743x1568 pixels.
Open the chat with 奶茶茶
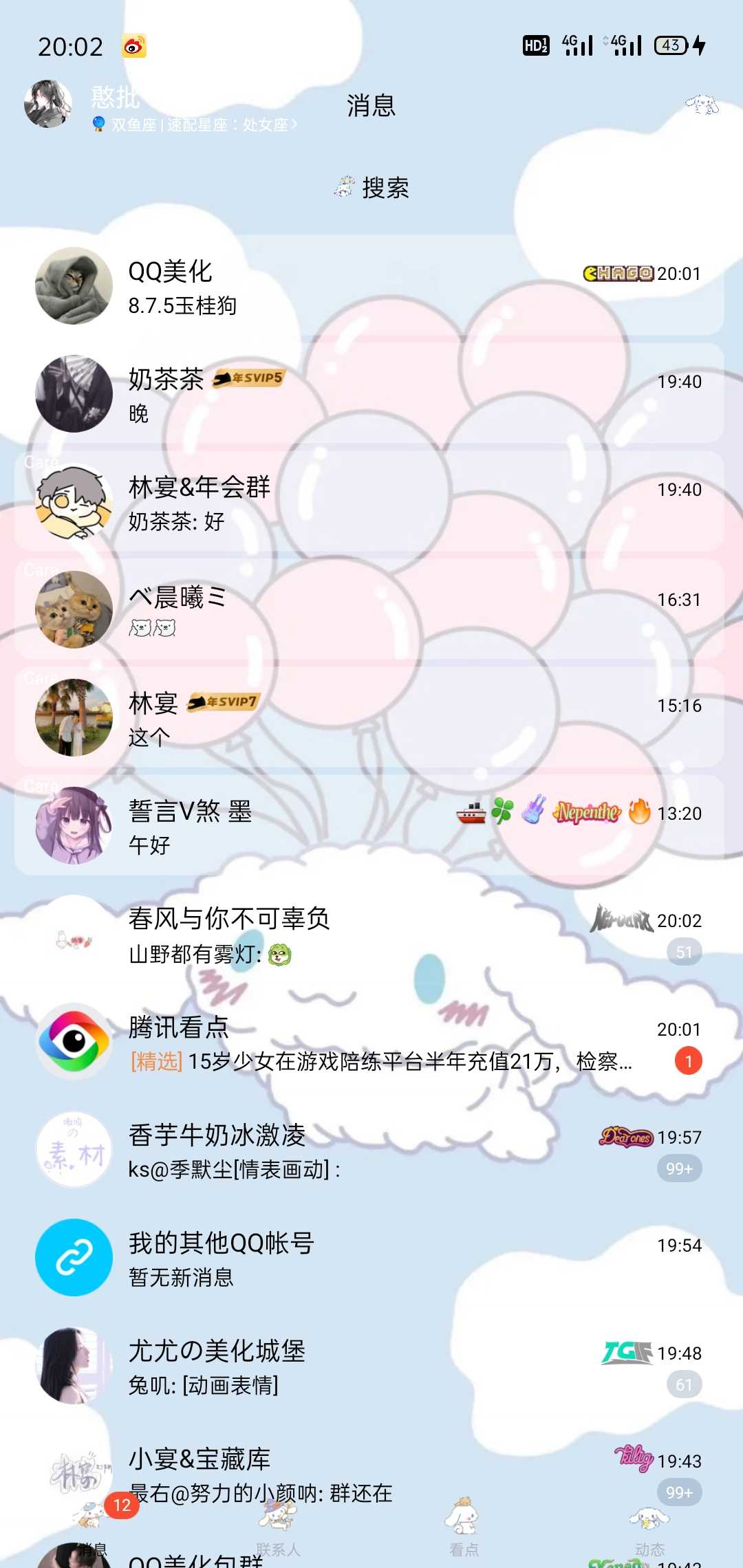371,395
